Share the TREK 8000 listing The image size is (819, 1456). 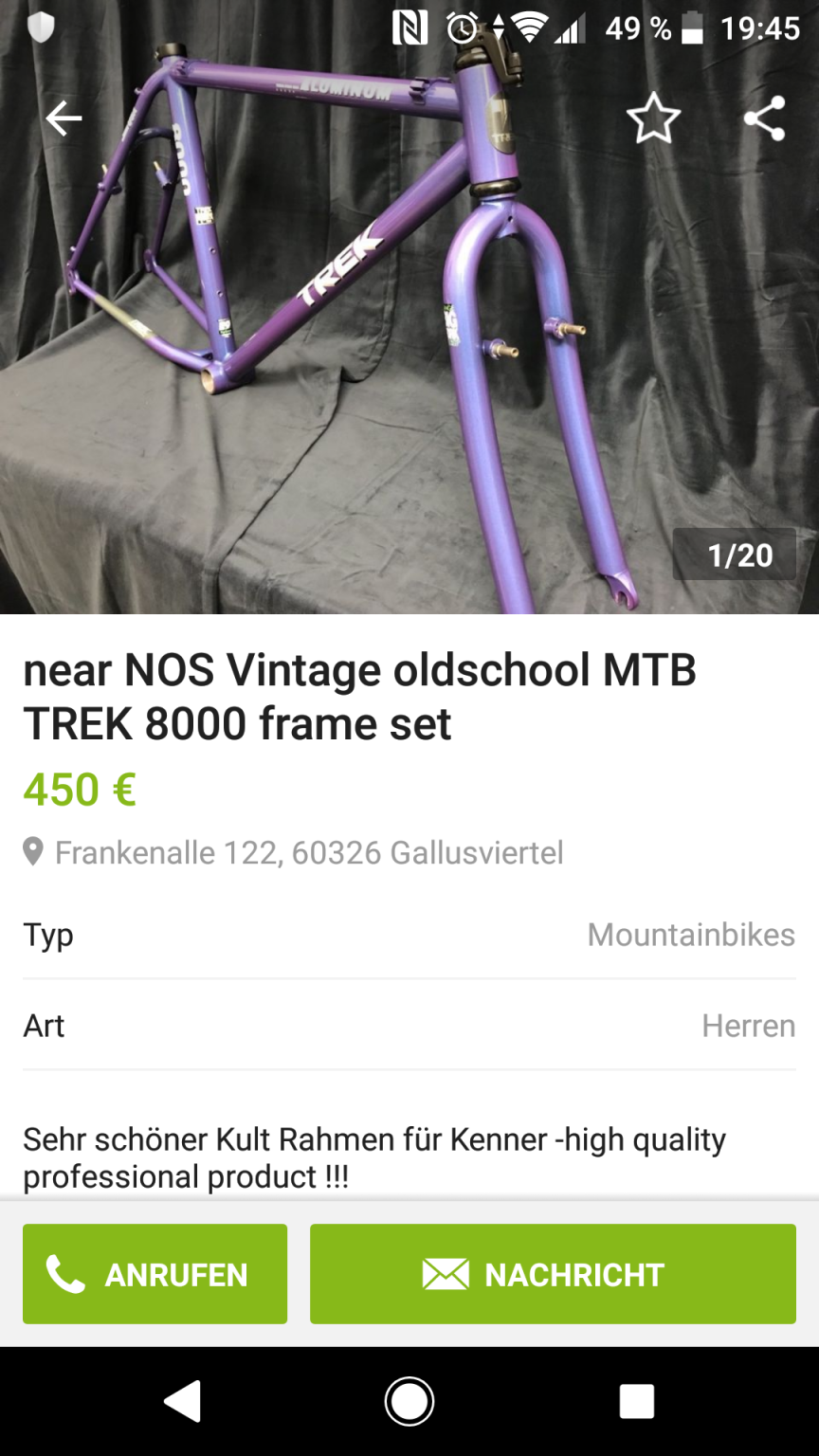pos(764,119)
